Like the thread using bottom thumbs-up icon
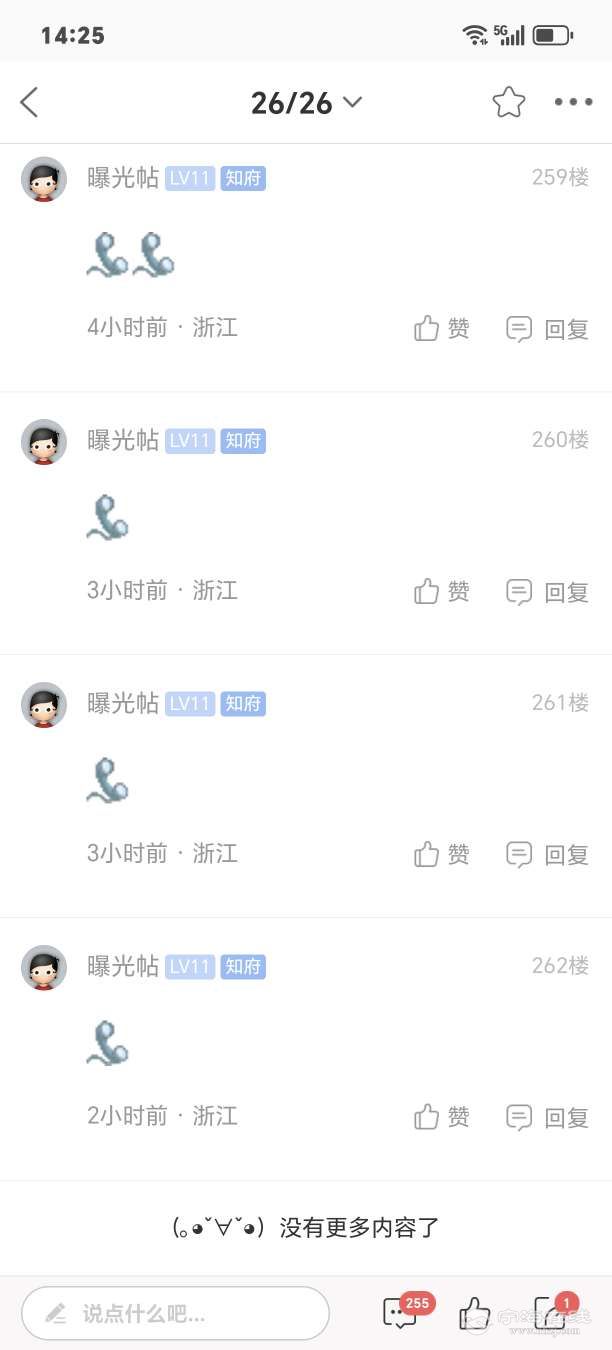The image size is (612, 1350). 474,1312
